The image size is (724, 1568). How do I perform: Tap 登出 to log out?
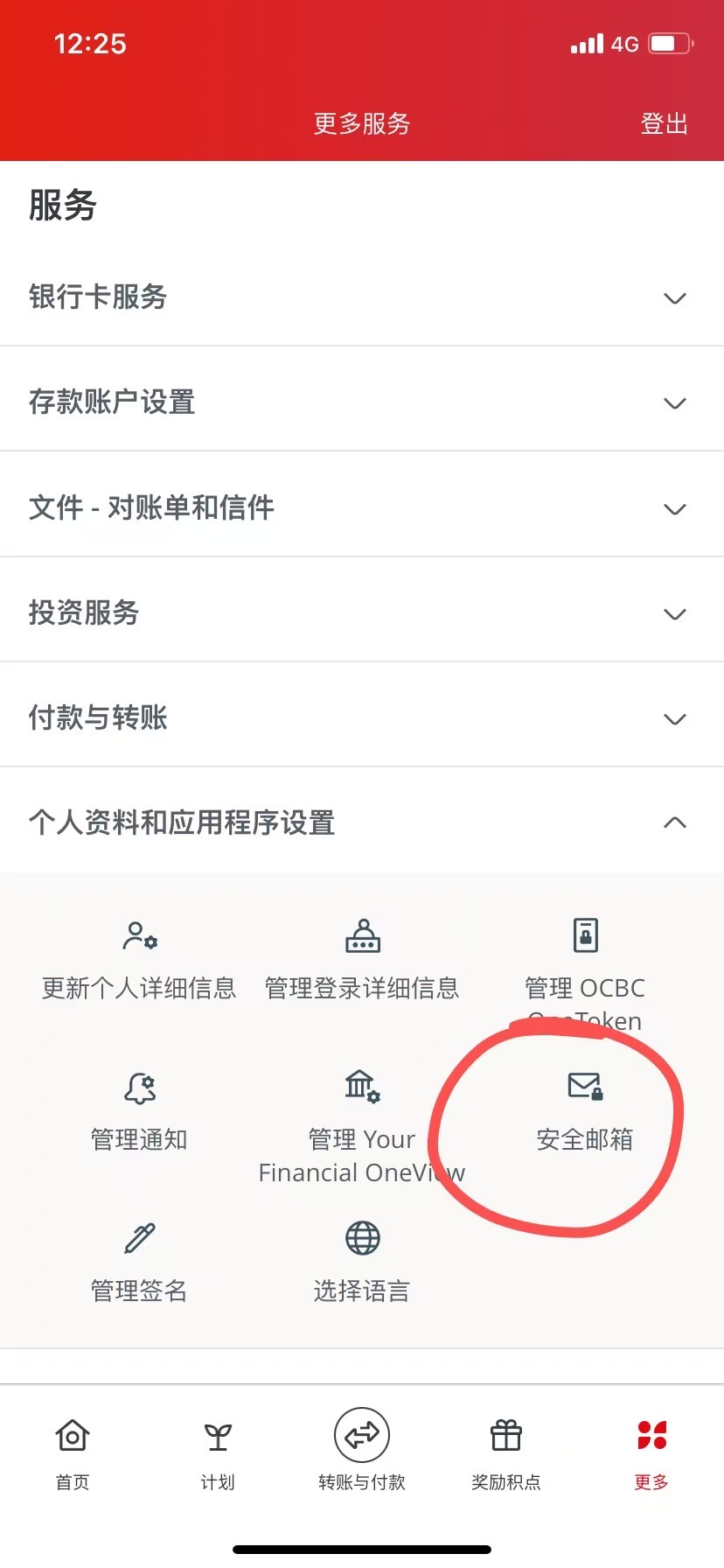665,123
